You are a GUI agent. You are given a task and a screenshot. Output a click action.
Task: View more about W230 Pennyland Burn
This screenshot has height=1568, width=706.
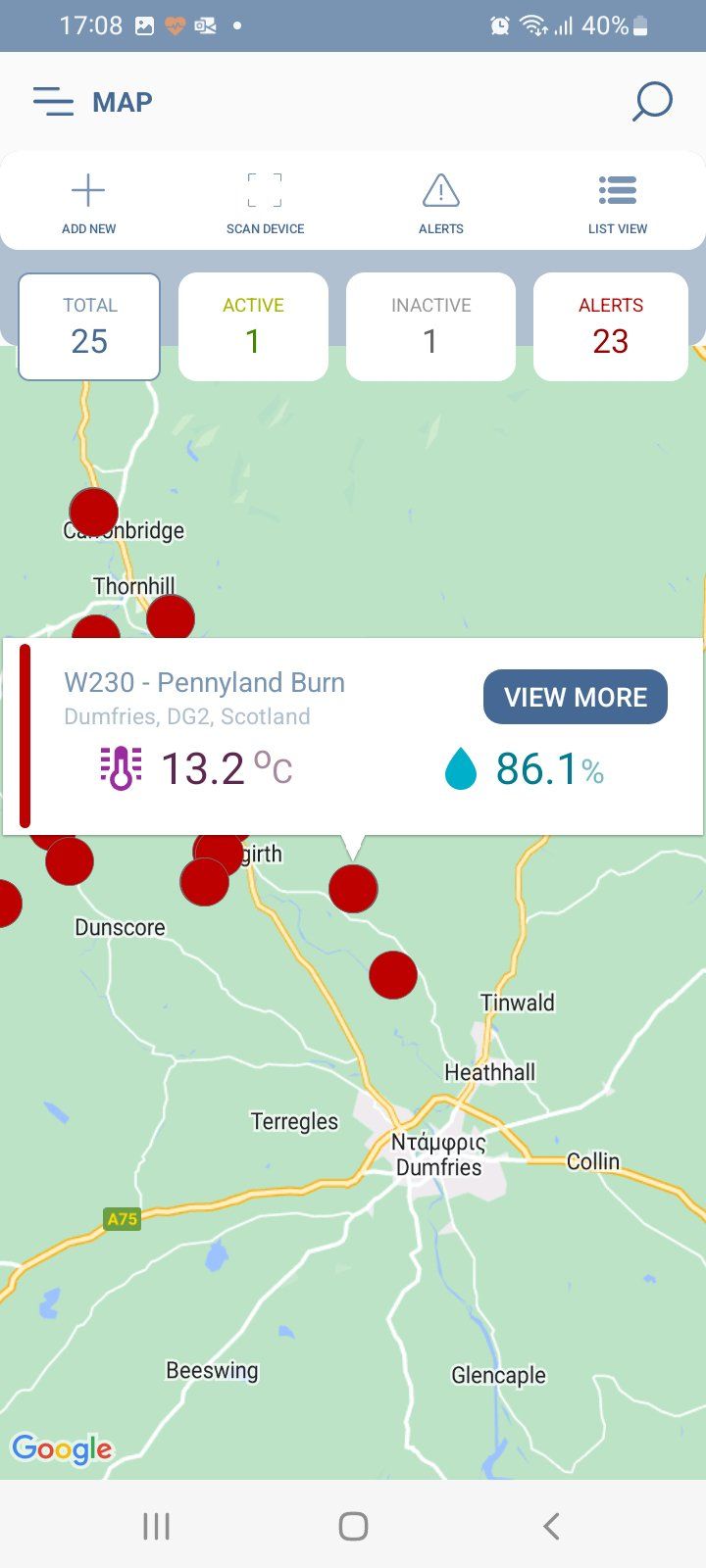(x=575, y=697)
